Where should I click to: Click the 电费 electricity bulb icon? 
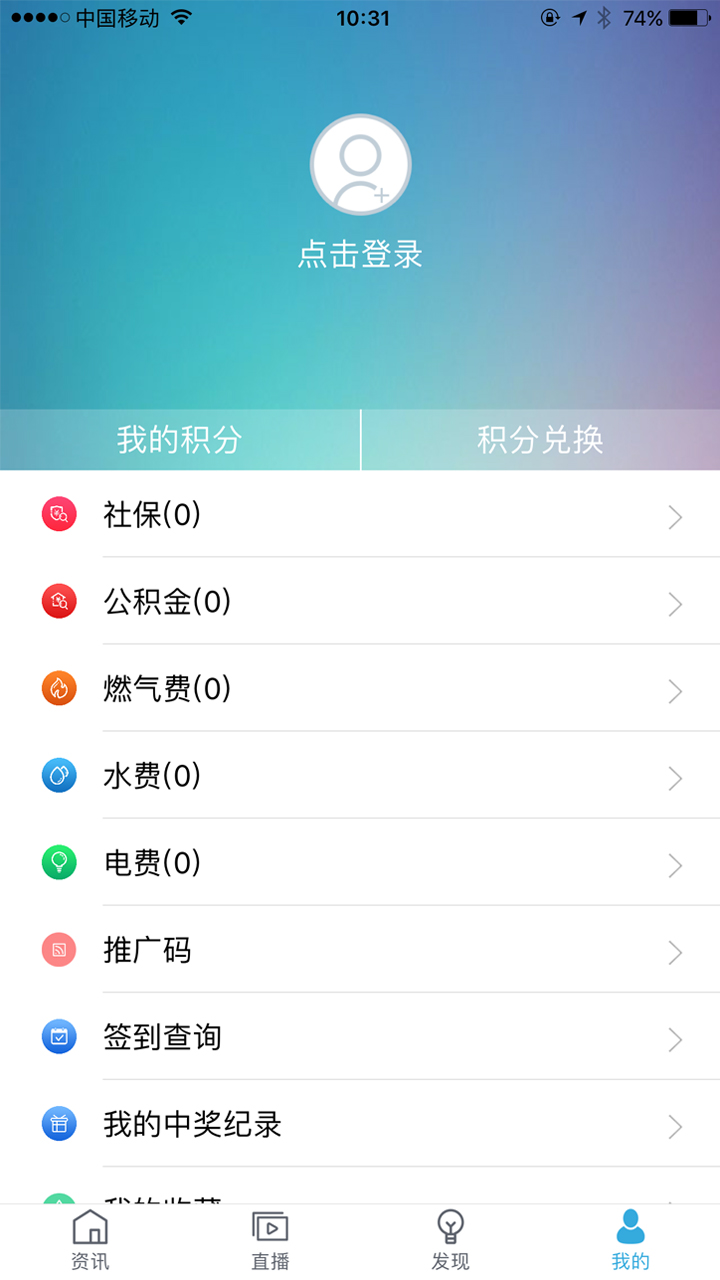58,862
